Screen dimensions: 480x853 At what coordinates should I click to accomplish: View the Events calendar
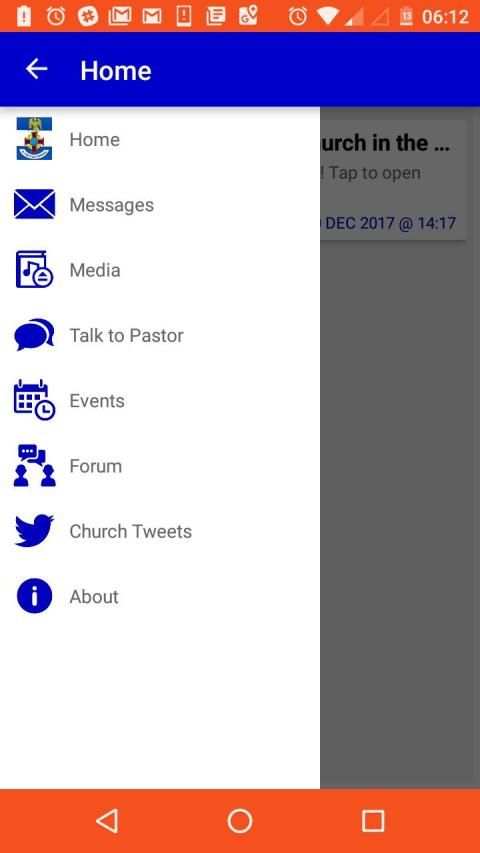point(160,400)
